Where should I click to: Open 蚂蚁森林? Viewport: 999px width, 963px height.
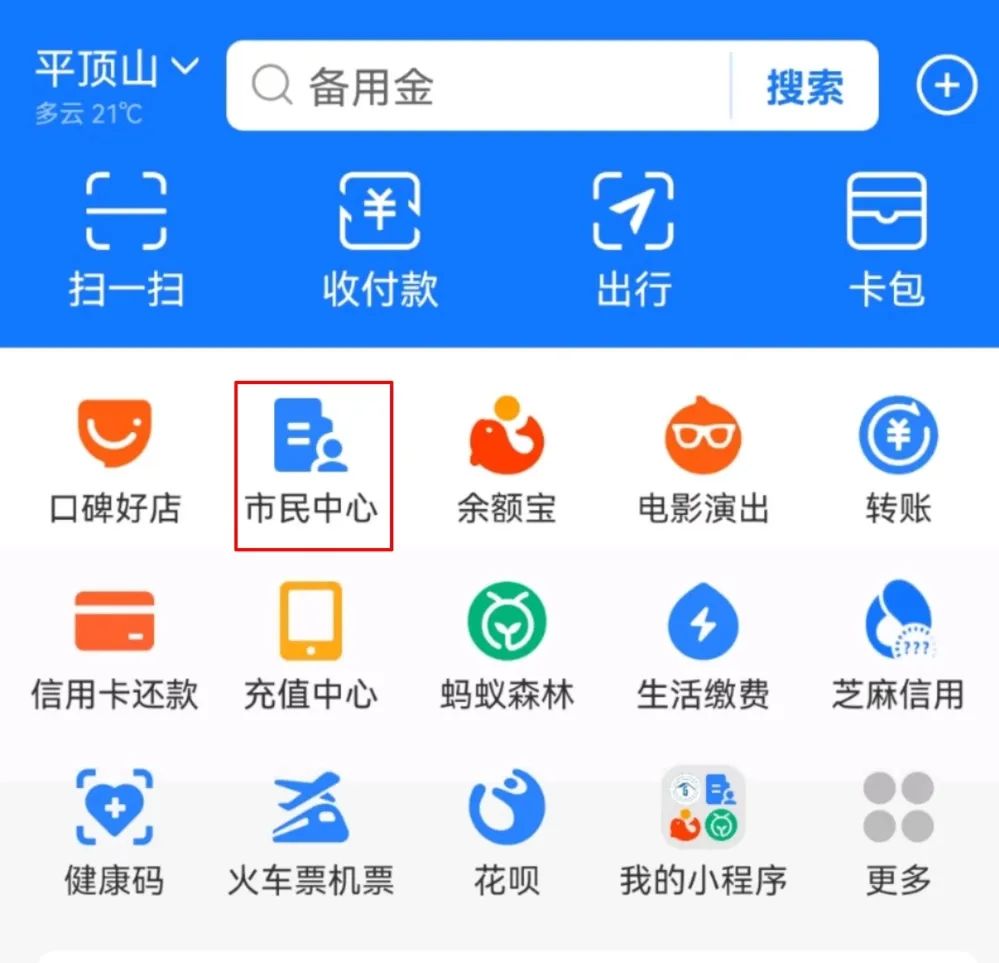[507, 647]
